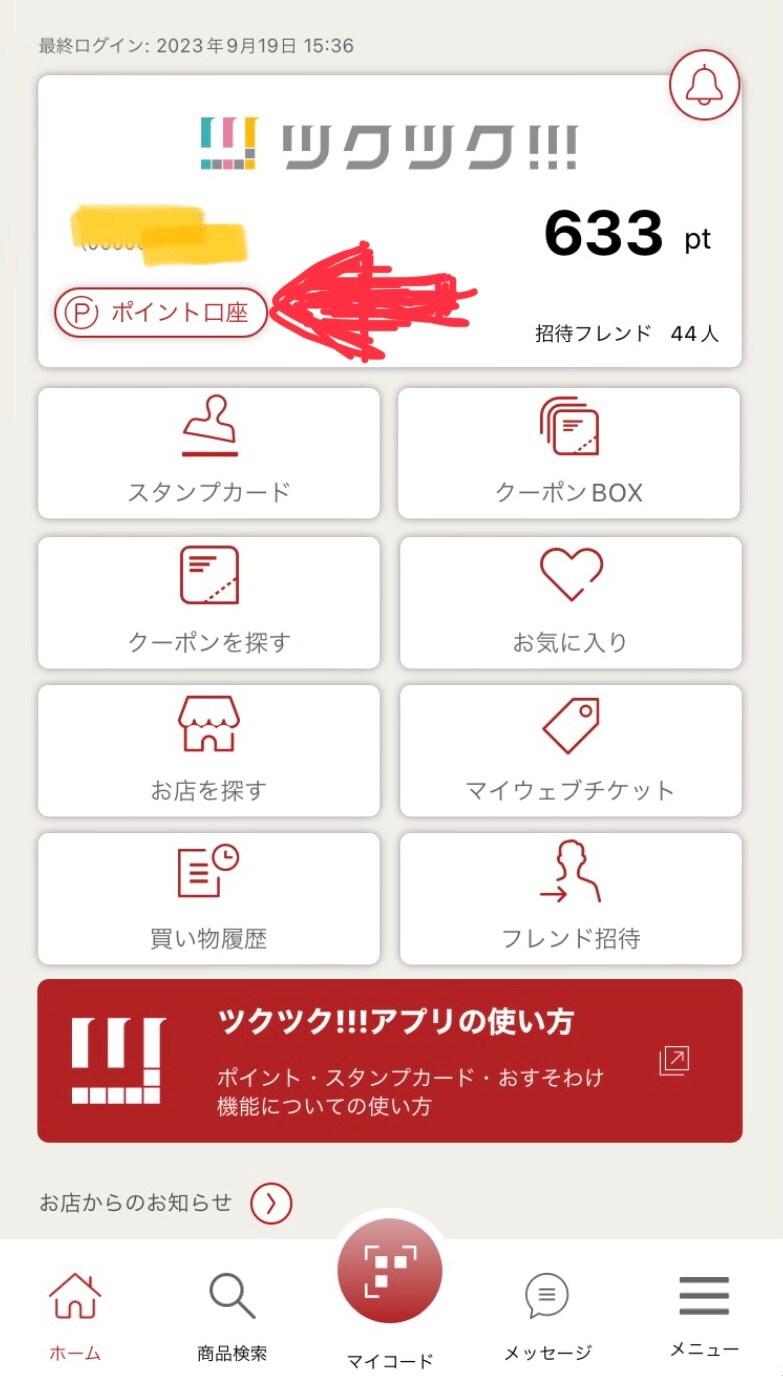Open the ポイント口座 button
783x1376 pixels.
(x=162, y=313)
